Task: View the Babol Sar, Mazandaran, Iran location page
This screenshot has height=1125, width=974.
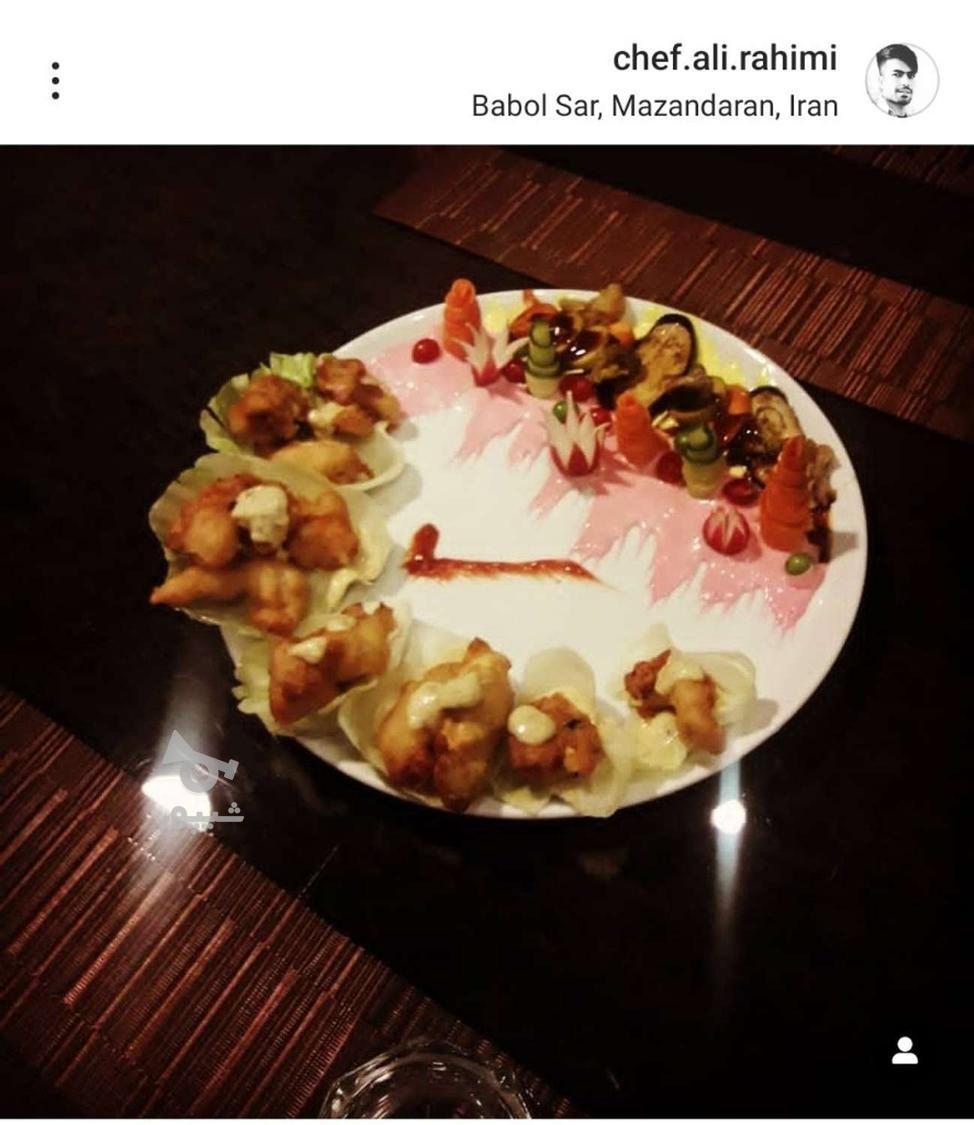Action: click(x=655, y=106)
